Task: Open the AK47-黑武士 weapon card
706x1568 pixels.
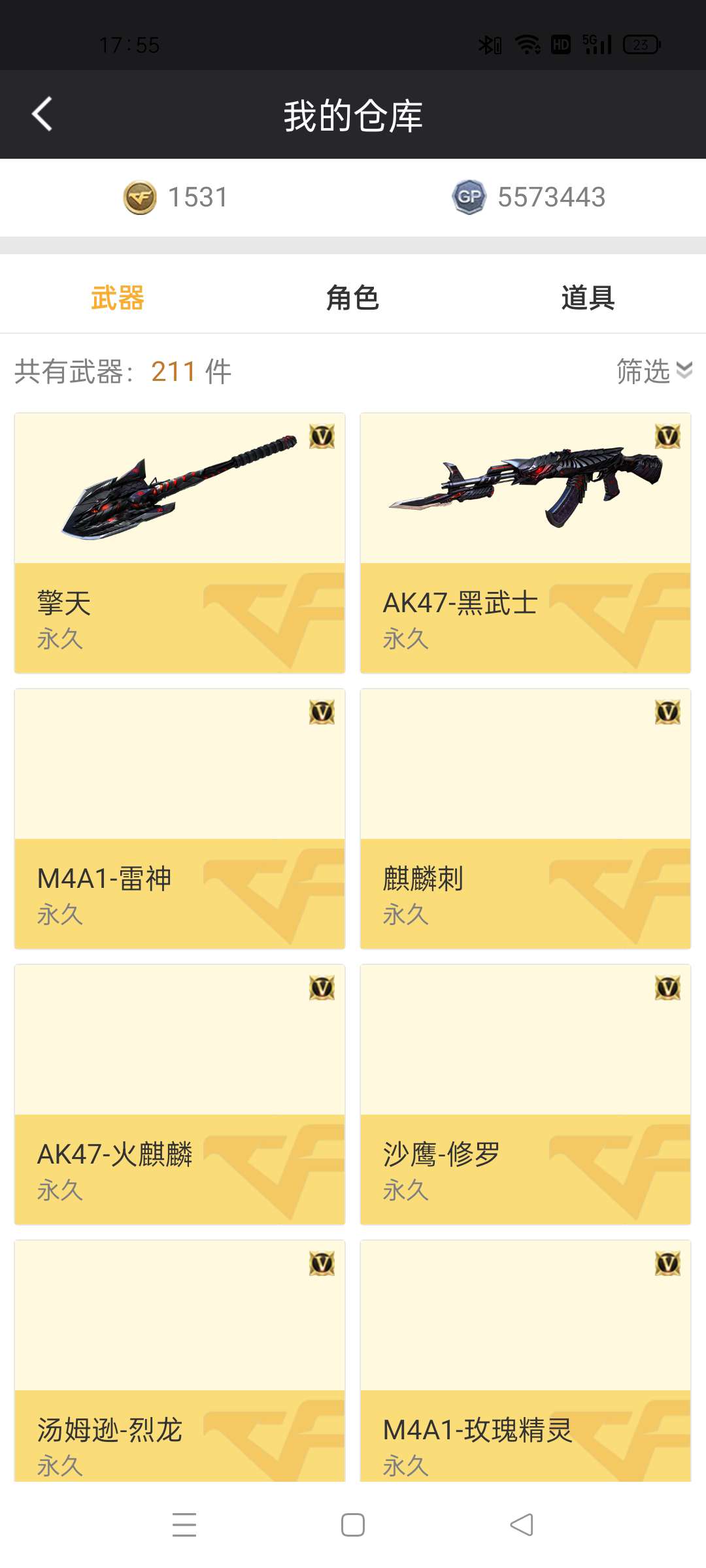Action: [x=525, y=542]
